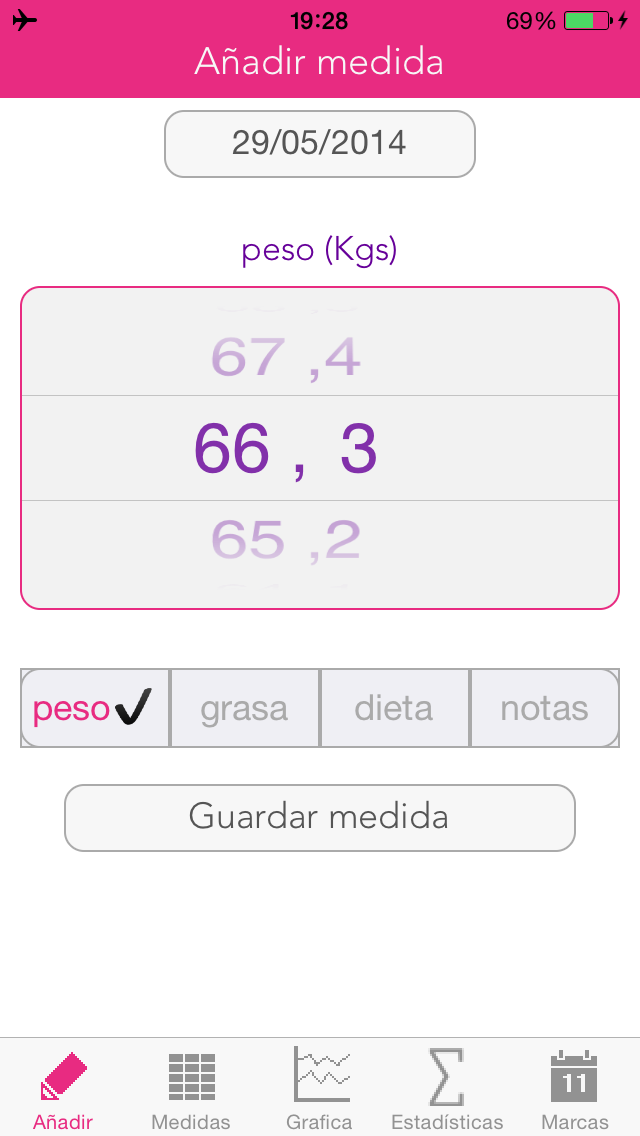
Task: Open the Añadir tab
Action: 64,1089
